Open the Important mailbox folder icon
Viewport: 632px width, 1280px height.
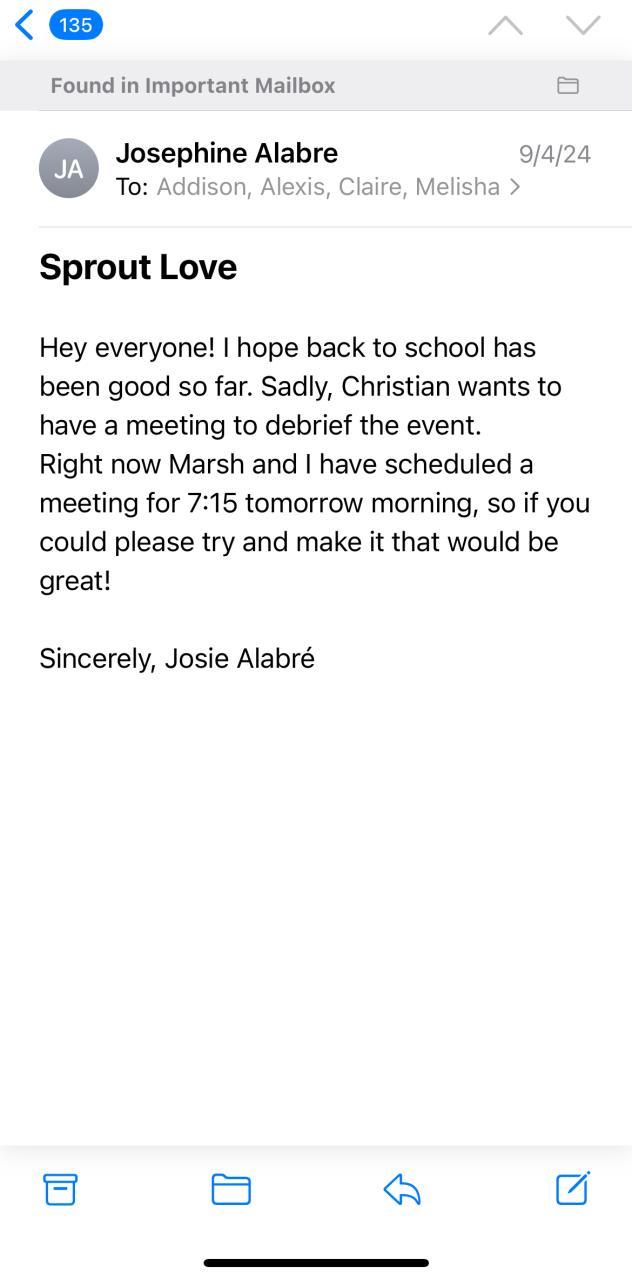click(x=568, y=86)
